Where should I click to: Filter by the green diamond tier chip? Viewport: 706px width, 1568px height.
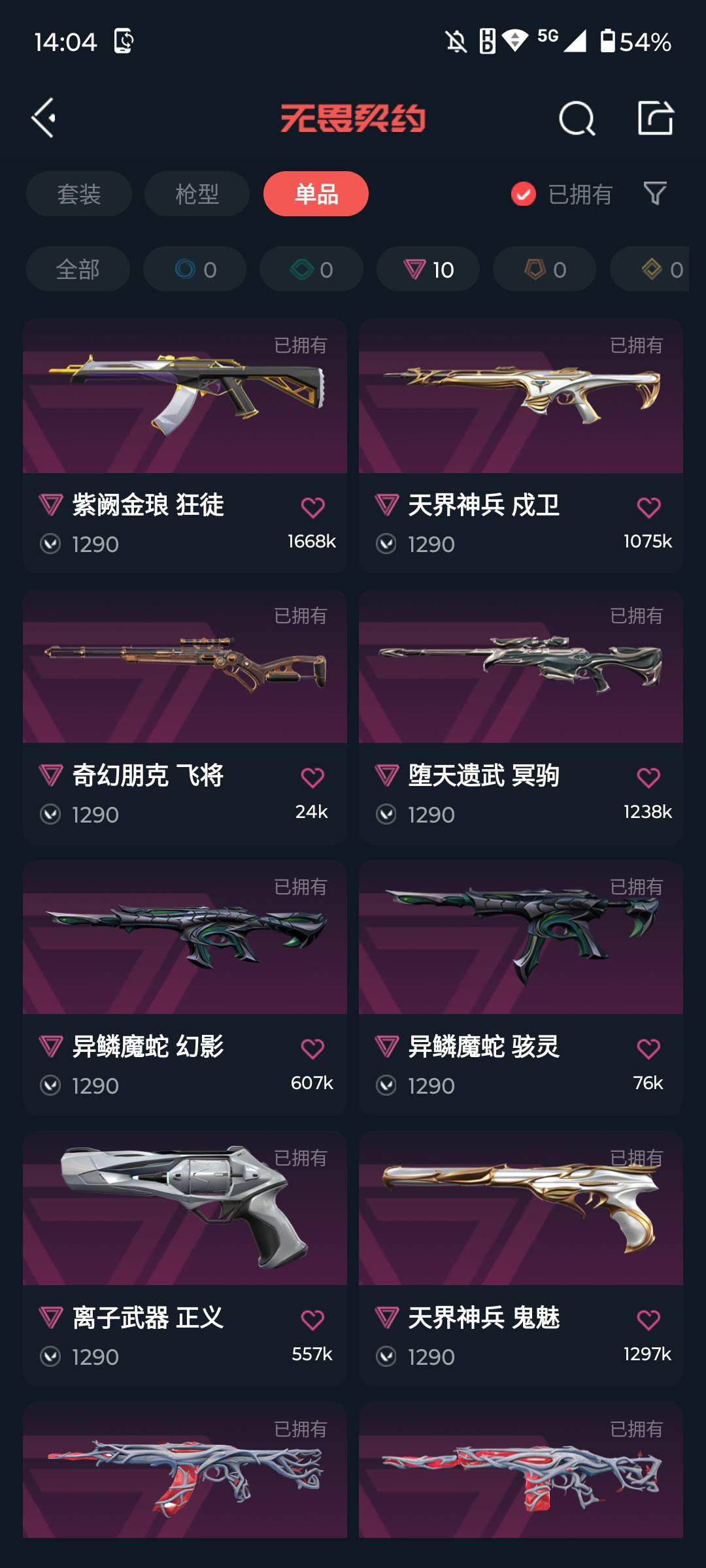point(311,269)
